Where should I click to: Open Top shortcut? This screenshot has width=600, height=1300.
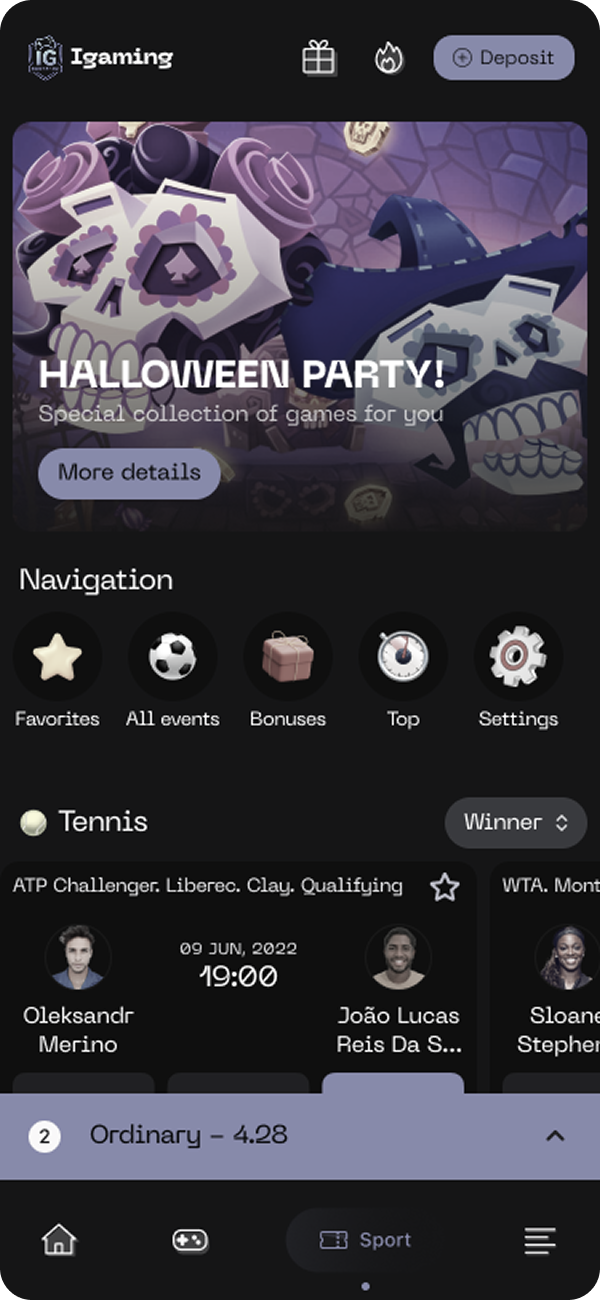click(403, 658)
